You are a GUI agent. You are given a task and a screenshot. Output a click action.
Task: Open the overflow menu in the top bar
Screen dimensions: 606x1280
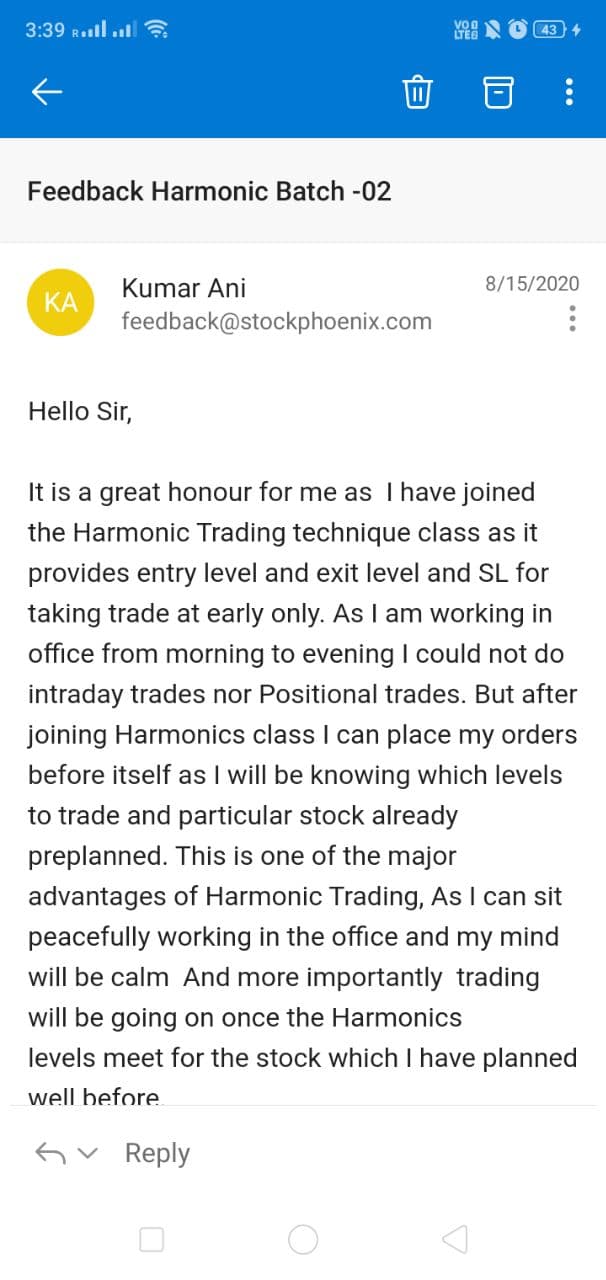coord(569,93)
